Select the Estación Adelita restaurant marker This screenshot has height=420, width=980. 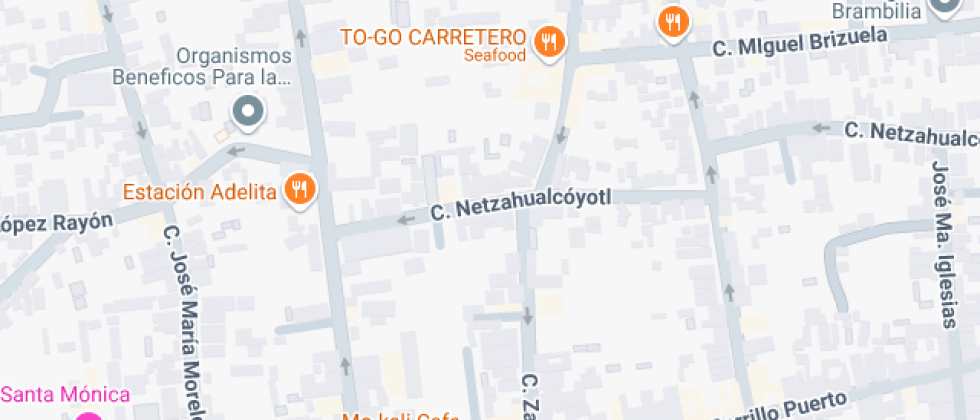300,188
